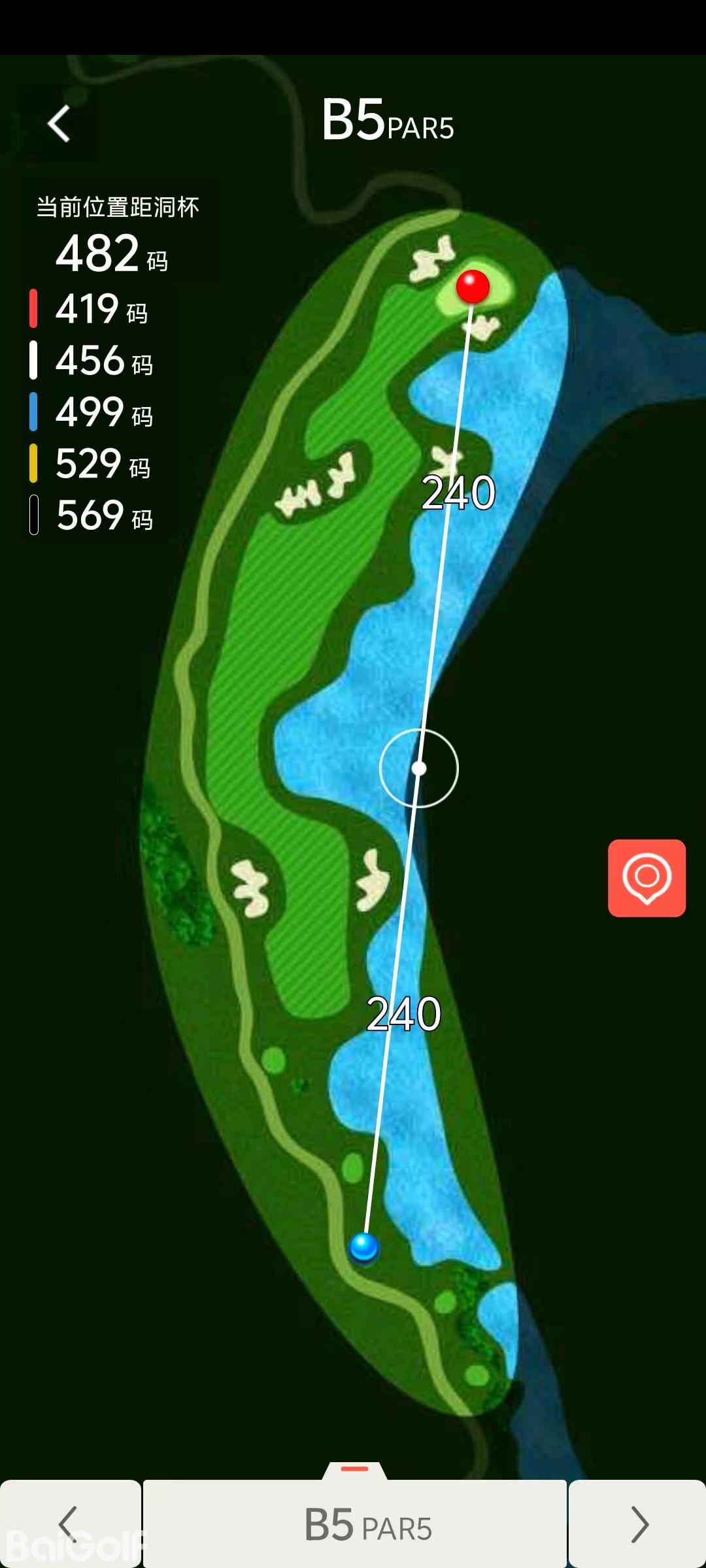Go to the previous hole
This screenshot has width=706, height=1568.
pyautogui.click(x=69, y=1524)
